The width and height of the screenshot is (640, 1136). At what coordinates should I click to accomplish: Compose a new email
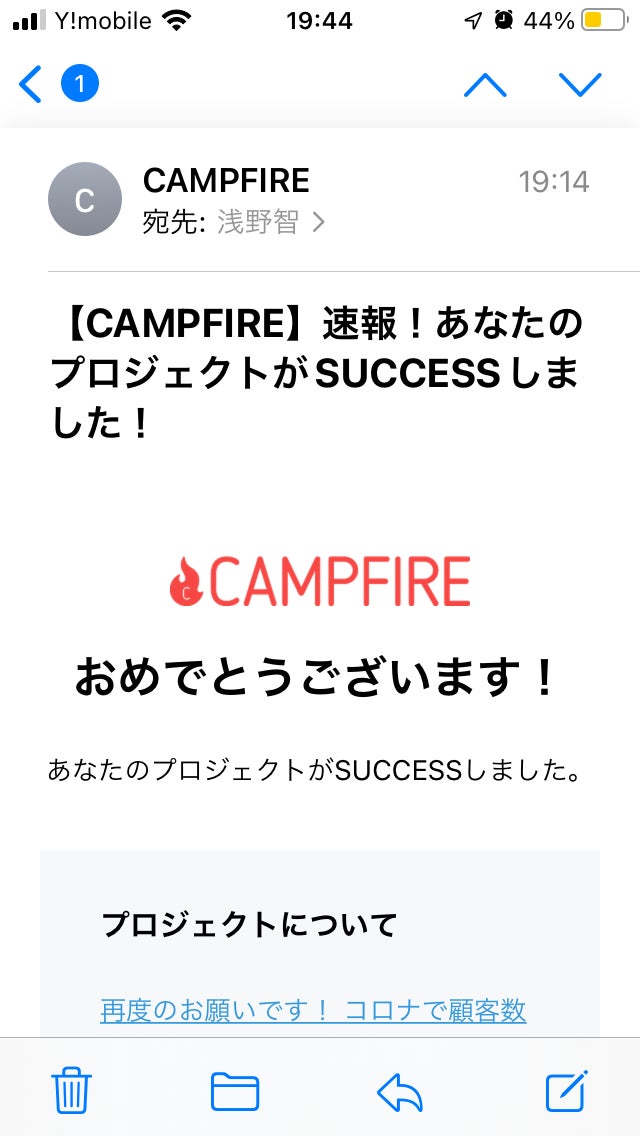point(567,1090)
